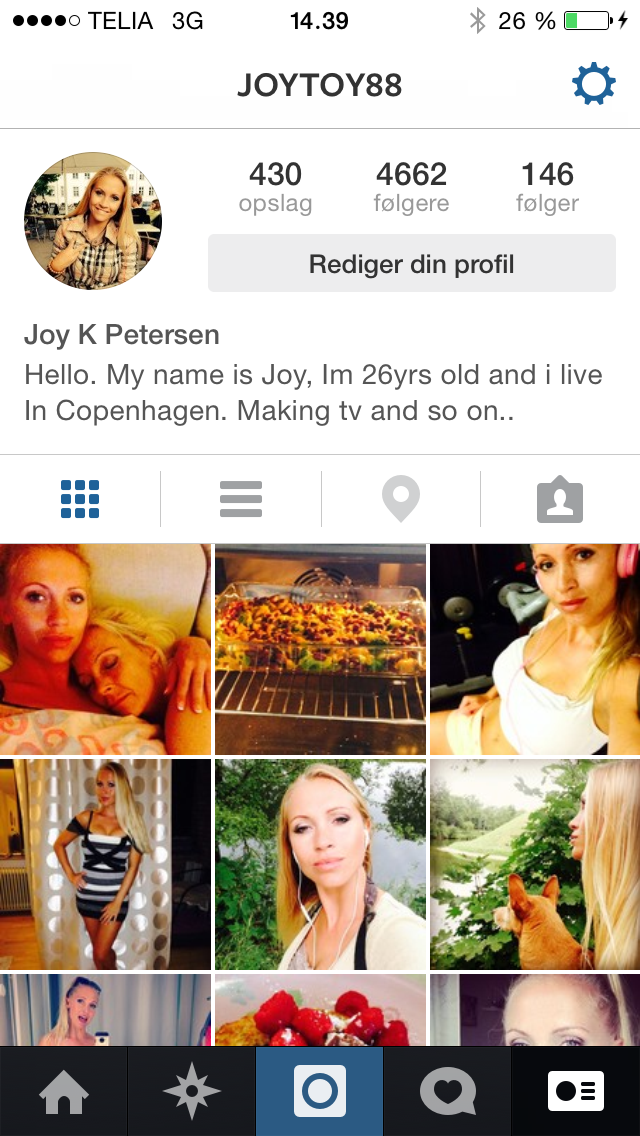
Task: Tap the round profile picture
Action: (93, 221)
